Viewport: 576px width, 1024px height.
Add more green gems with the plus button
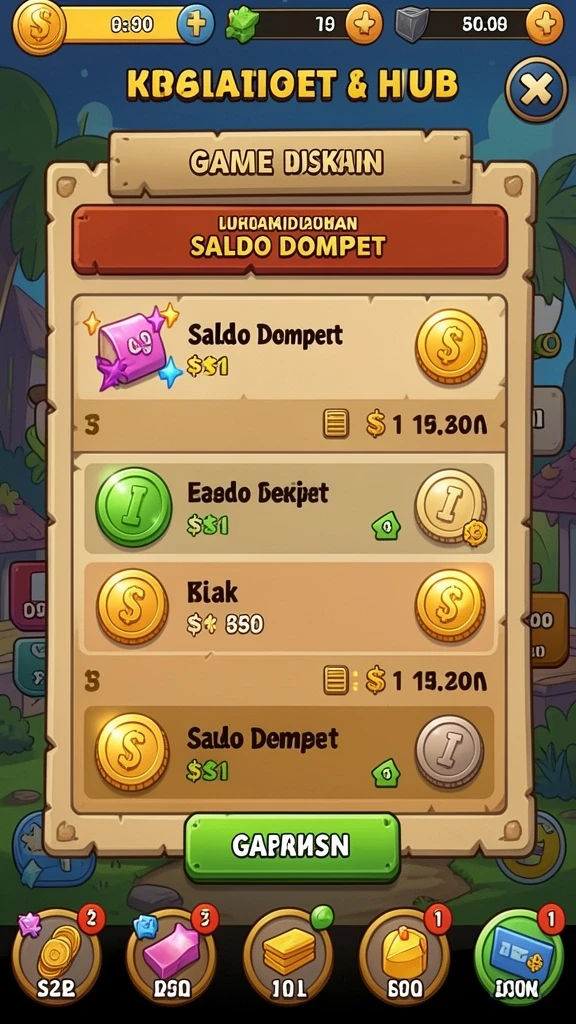[x=364, y=25]
